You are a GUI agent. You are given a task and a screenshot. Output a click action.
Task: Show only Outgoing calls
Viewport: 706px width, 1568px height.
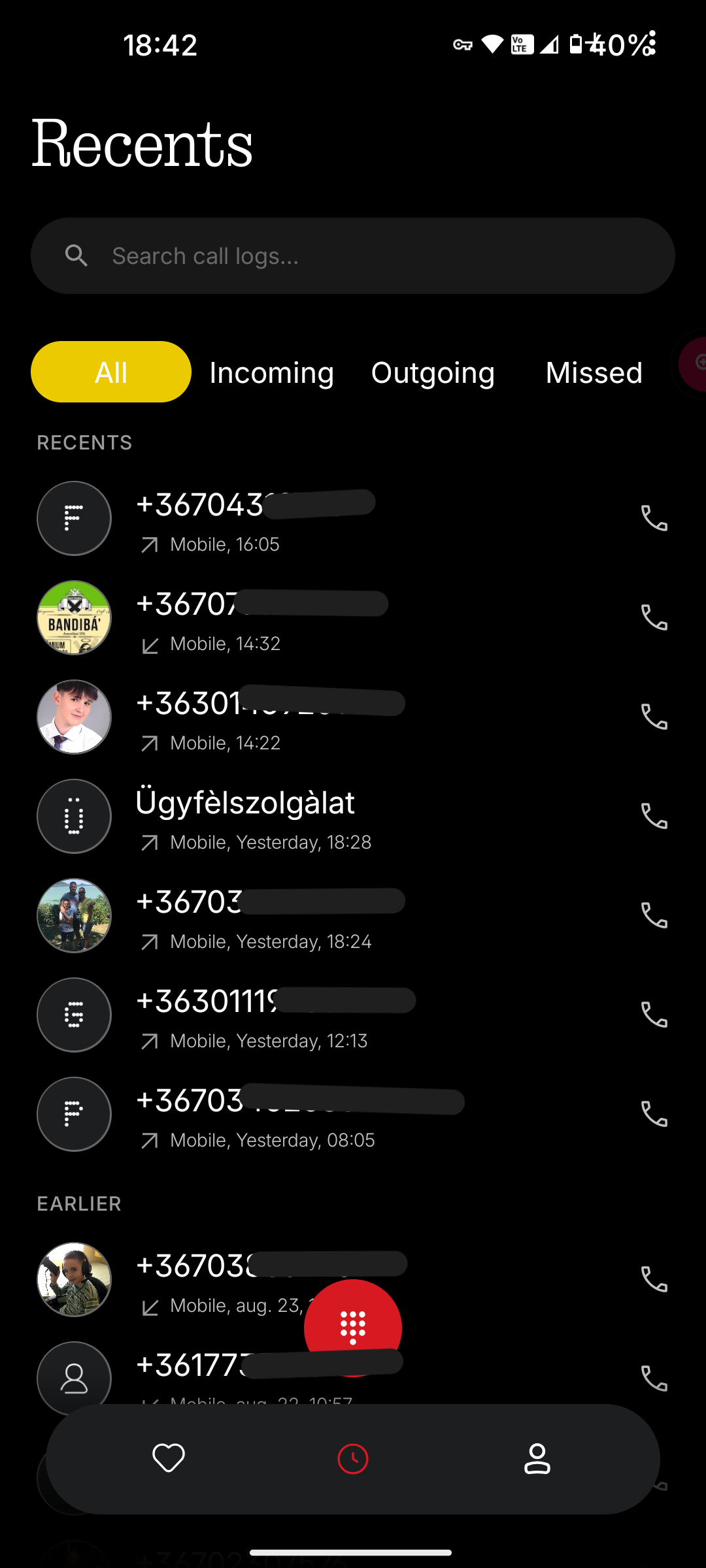(433, 372)
